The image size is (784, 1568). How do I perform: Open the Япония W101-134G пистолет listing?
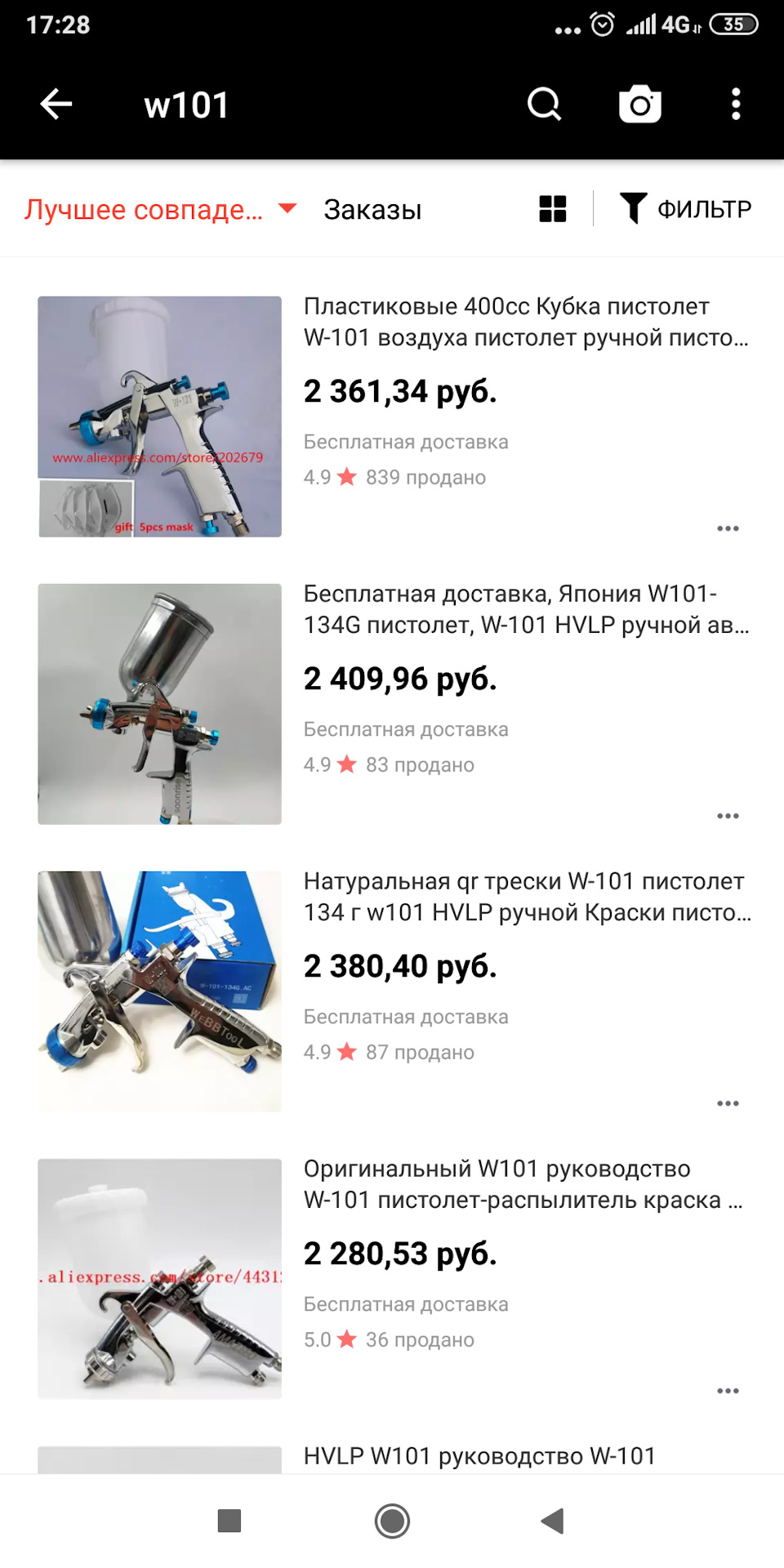click(525, 609)
